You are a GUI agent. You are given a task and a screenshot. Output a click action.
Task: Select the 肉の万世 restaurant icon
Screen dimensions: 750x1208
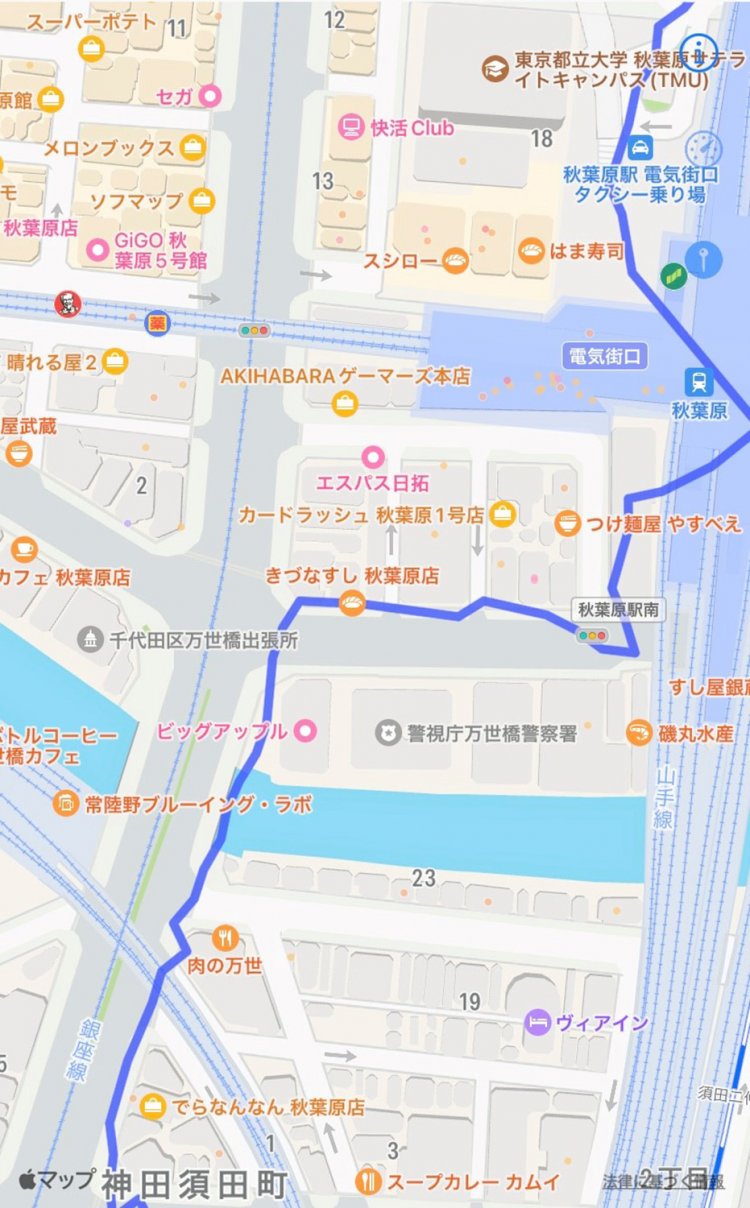click(227, 938)
